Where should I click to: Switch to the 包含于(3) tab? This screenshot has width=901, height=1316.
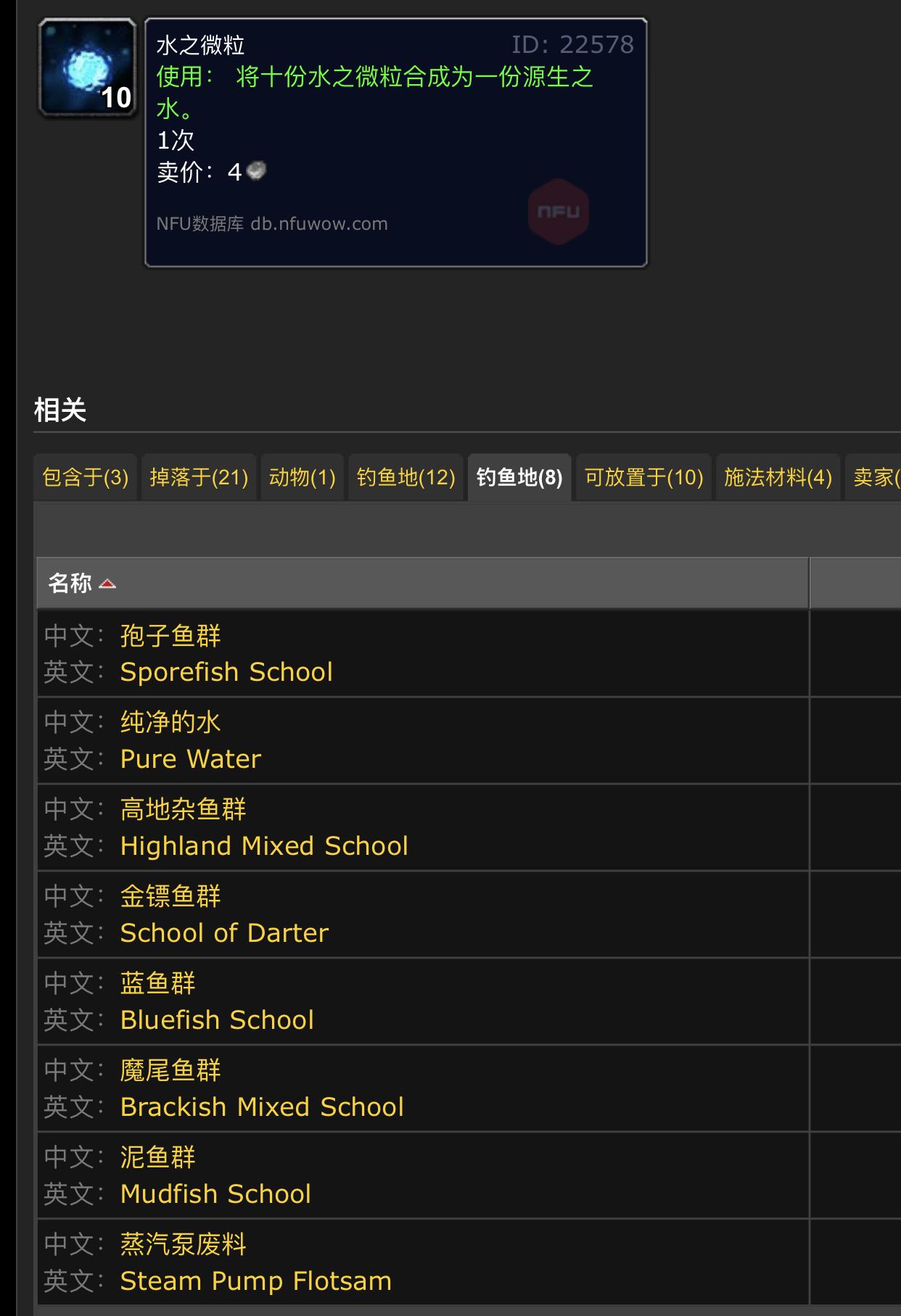pyautogui.click(x=85, y=477)
